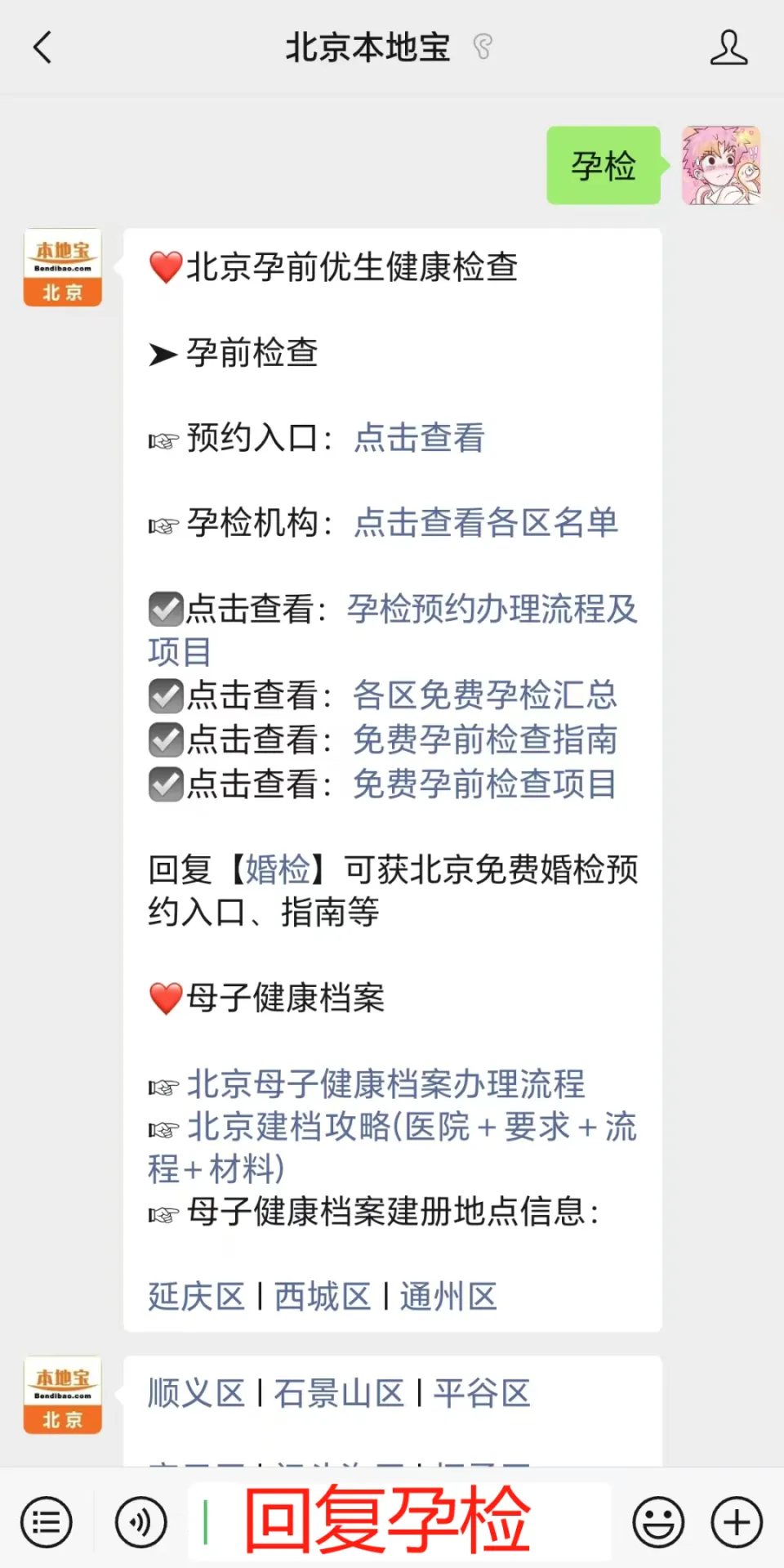This screenshot has width=784, height=1568.
Task: Go back from the 北京本地宝 chat
Action: point(42,47)
